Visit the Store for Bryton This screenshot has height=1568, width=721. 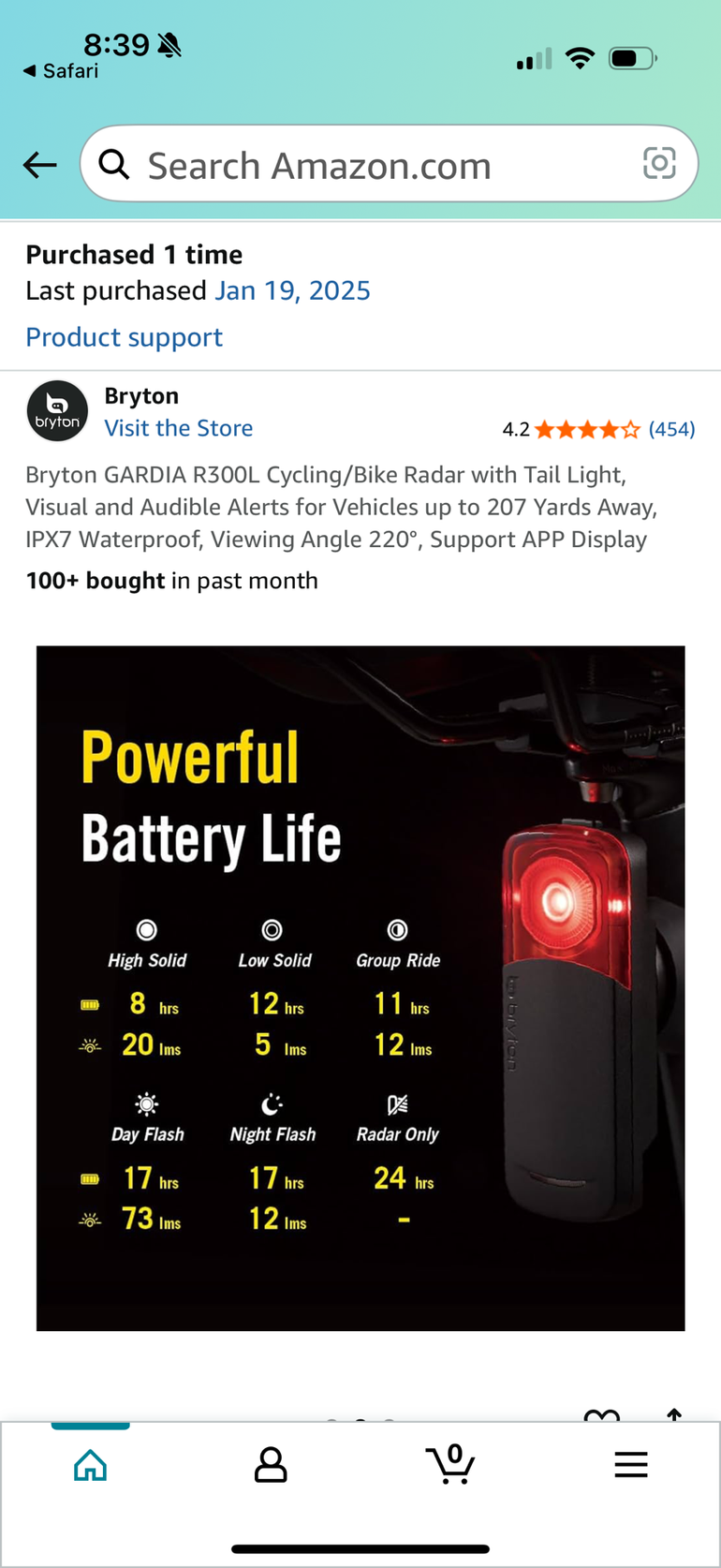point(178,428)
